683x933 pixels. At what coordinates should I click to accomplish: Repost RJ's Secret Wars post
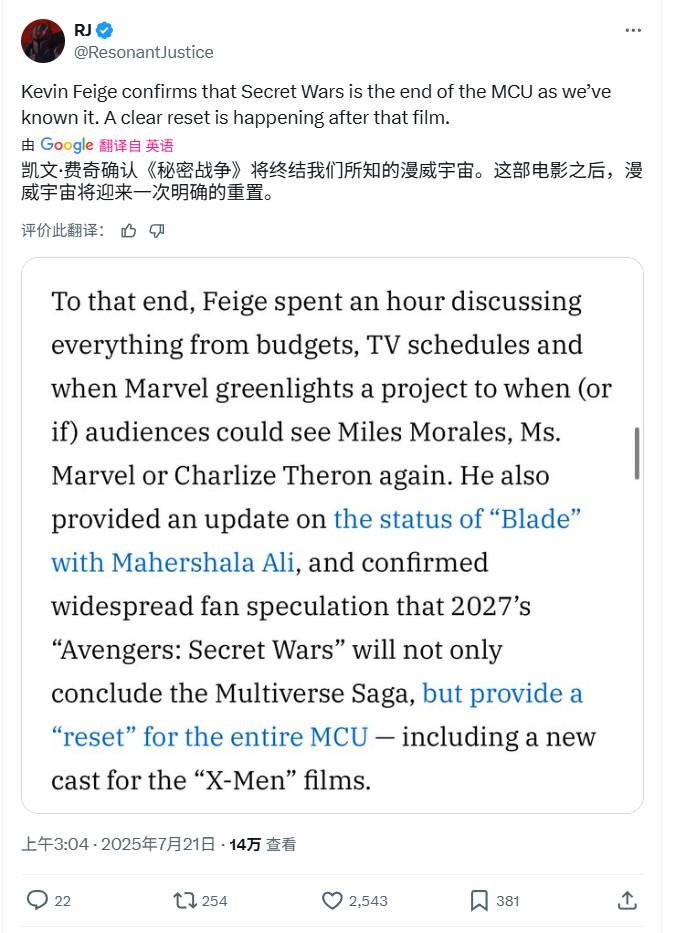[186, 900]
